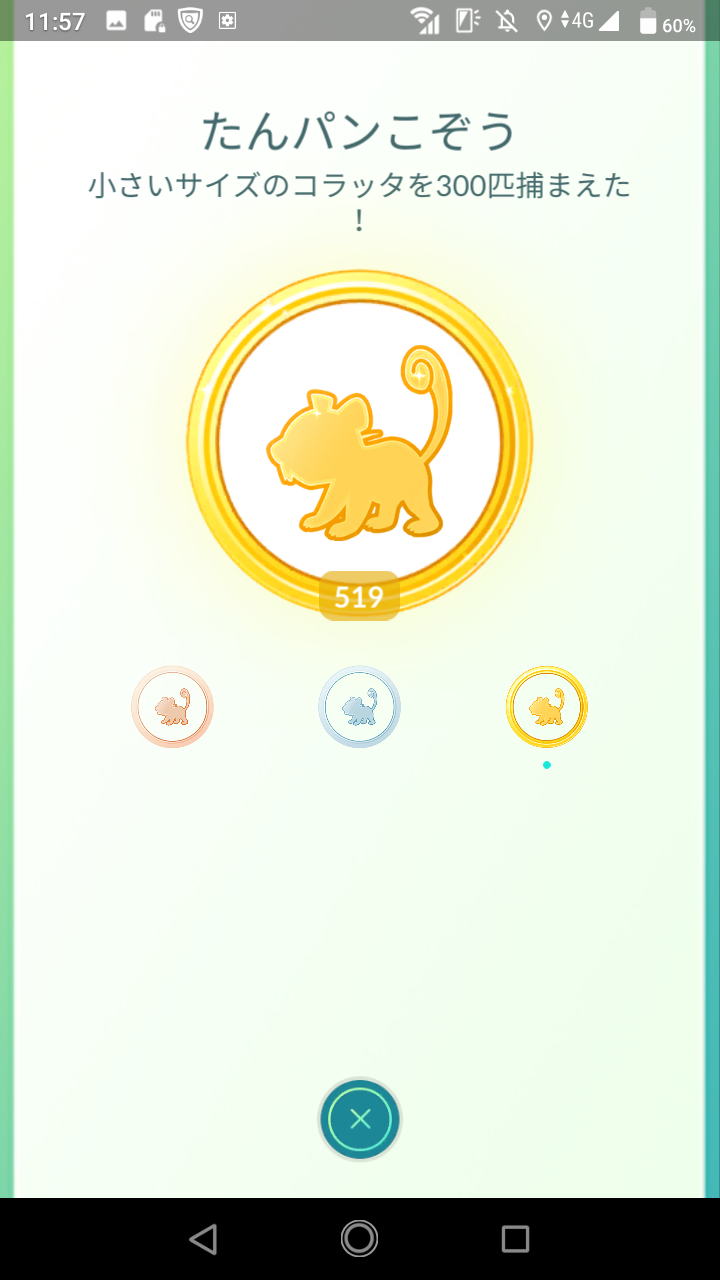Select the bronze Rattata medal tier
This screenshot has width=720, height=1280.
click(x=172, y=707)
